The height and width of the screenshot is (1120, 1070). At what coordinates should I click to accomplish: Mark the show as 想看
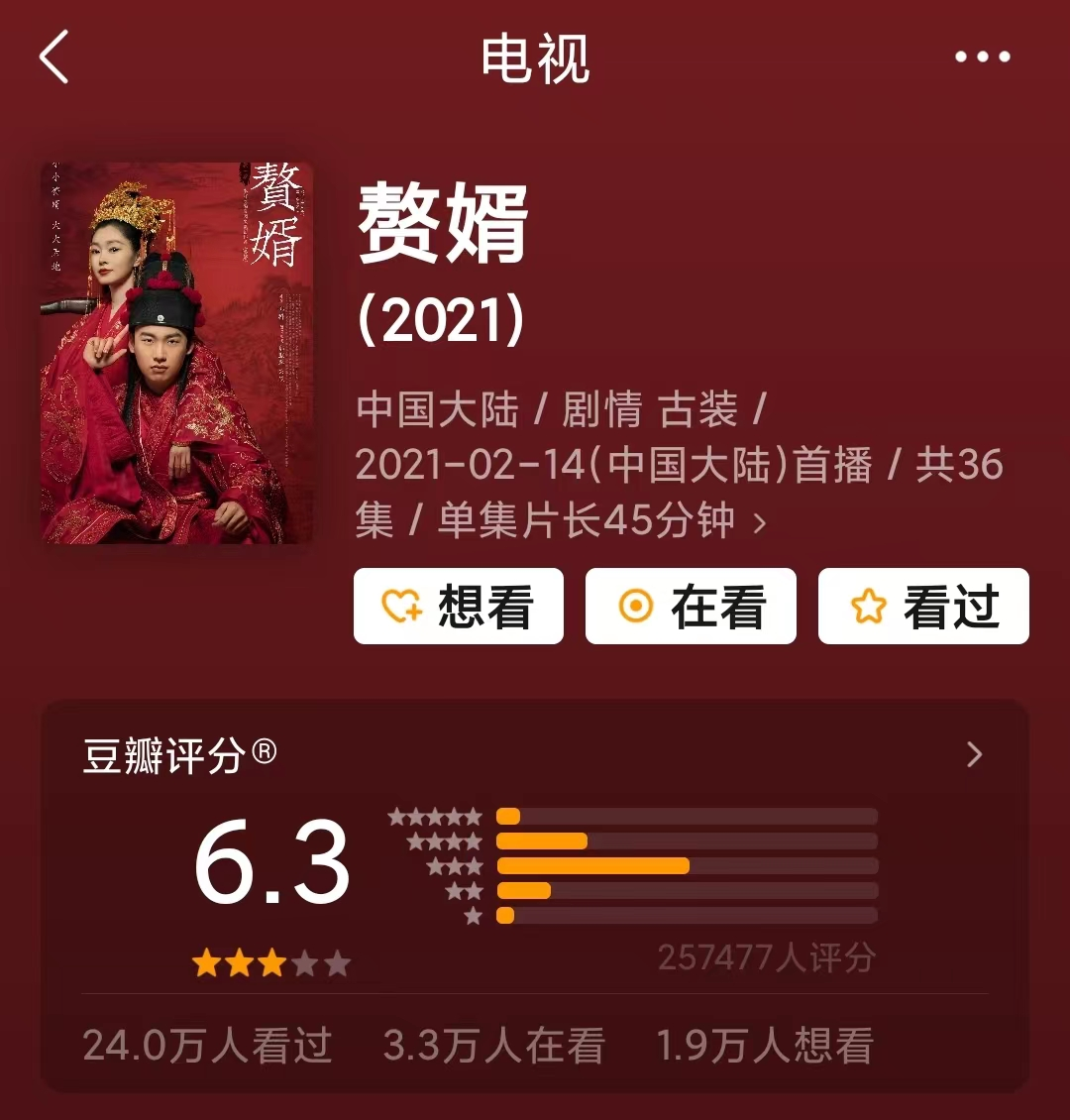pos(459,607)
